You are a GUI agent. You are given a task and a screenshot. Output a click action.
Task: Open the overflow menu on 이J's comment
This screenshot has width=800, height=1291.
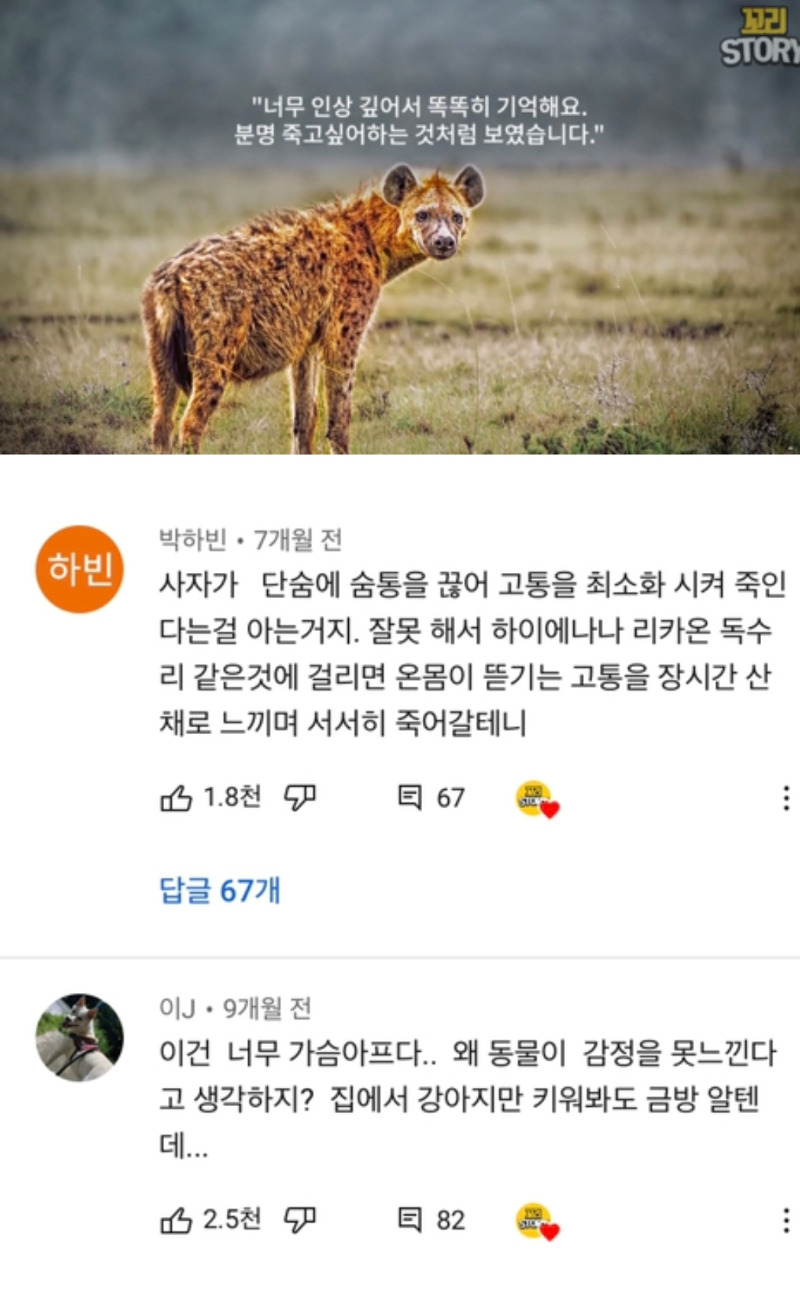click(x=786, y=1219)
